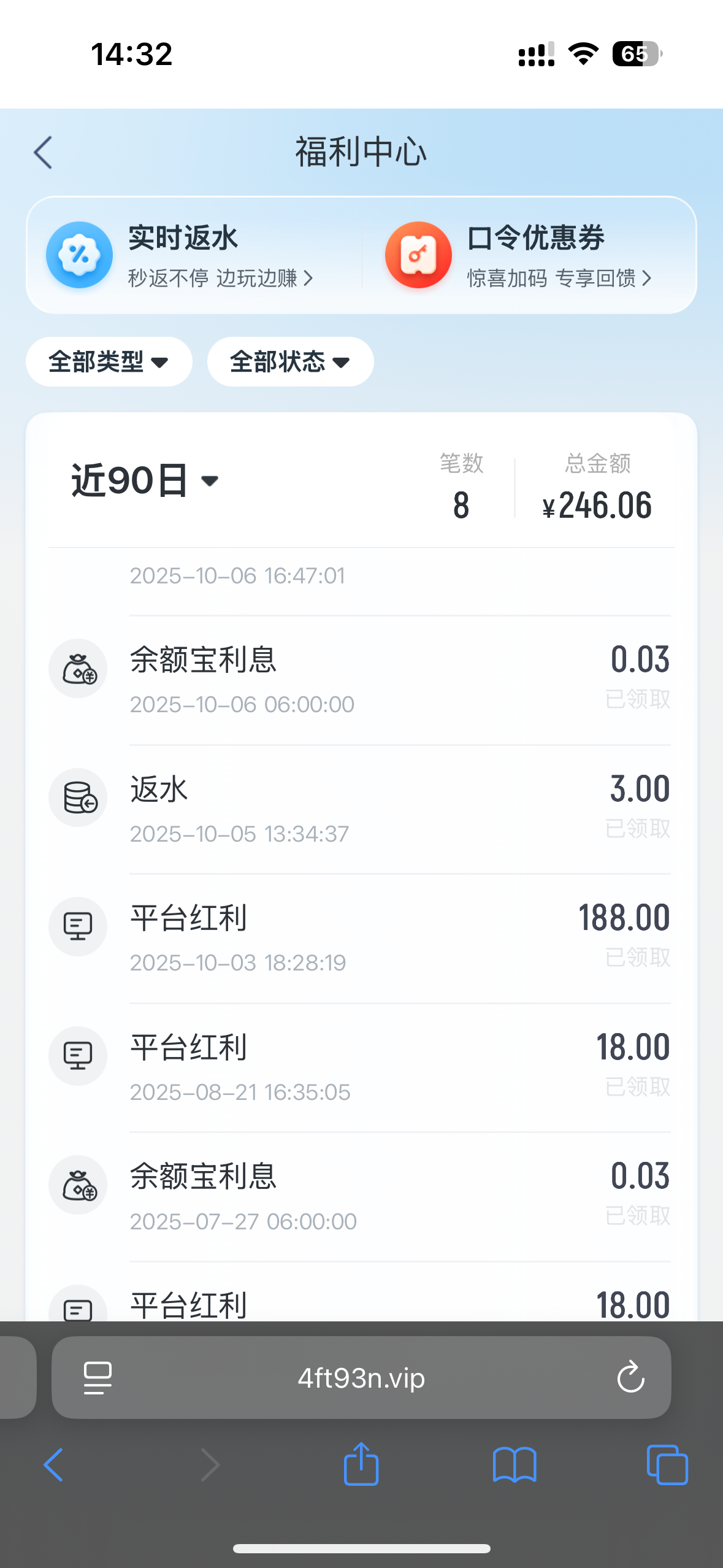723x1568 pixels.
Task: Tap the 4ft93n.vip address field
Action: [x=361, y=1377]
